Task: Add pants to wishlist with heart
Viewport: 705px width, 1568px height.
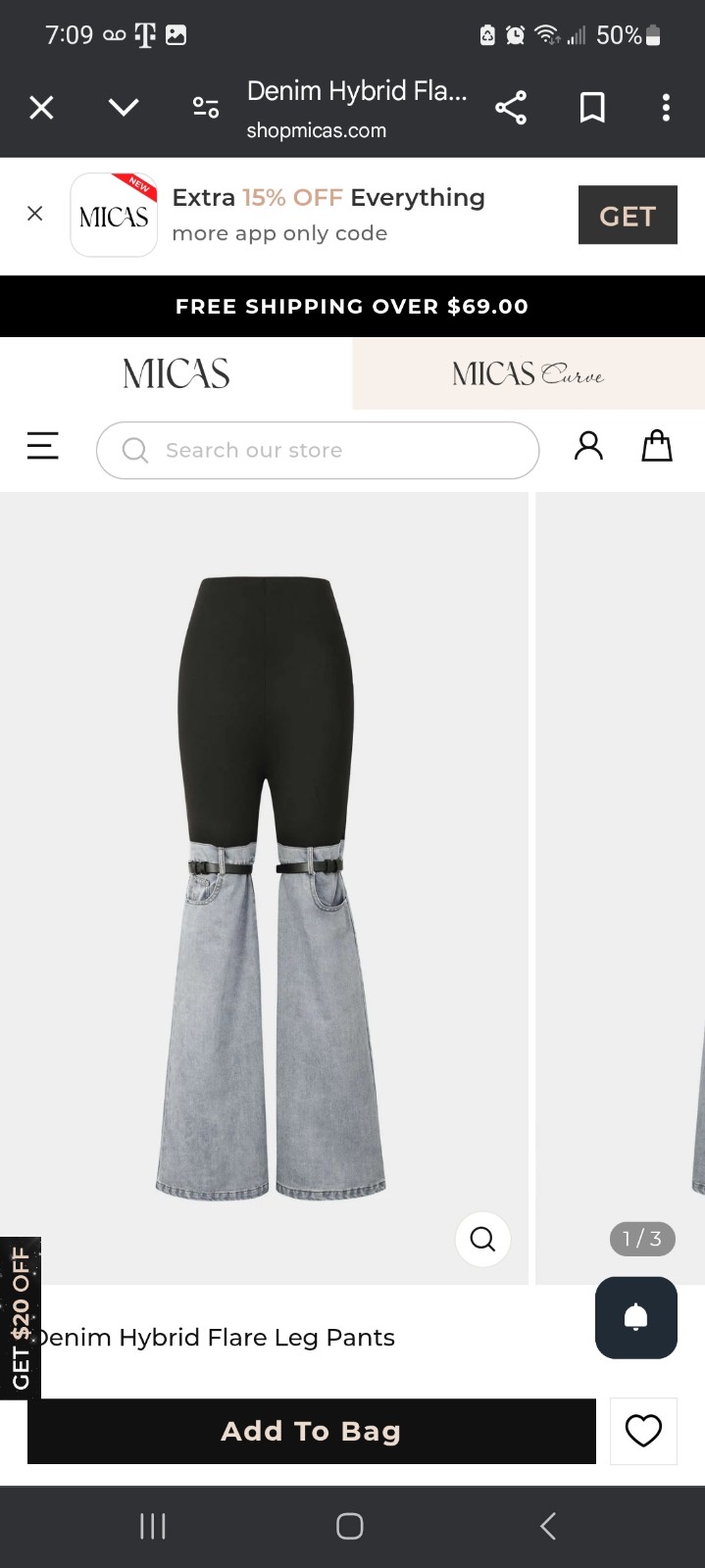Action: (x=643, y=1431)
